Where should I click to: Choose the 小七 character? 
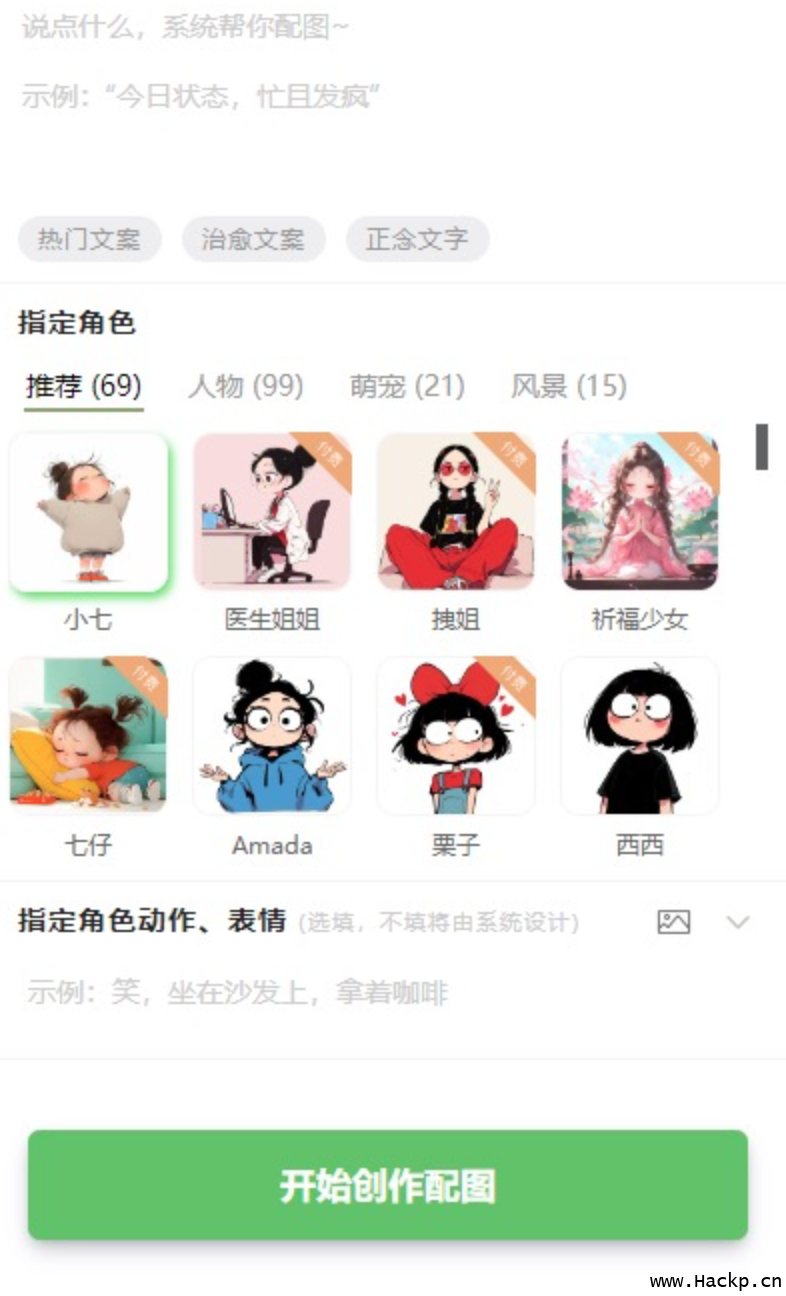(x=88, y=512)
